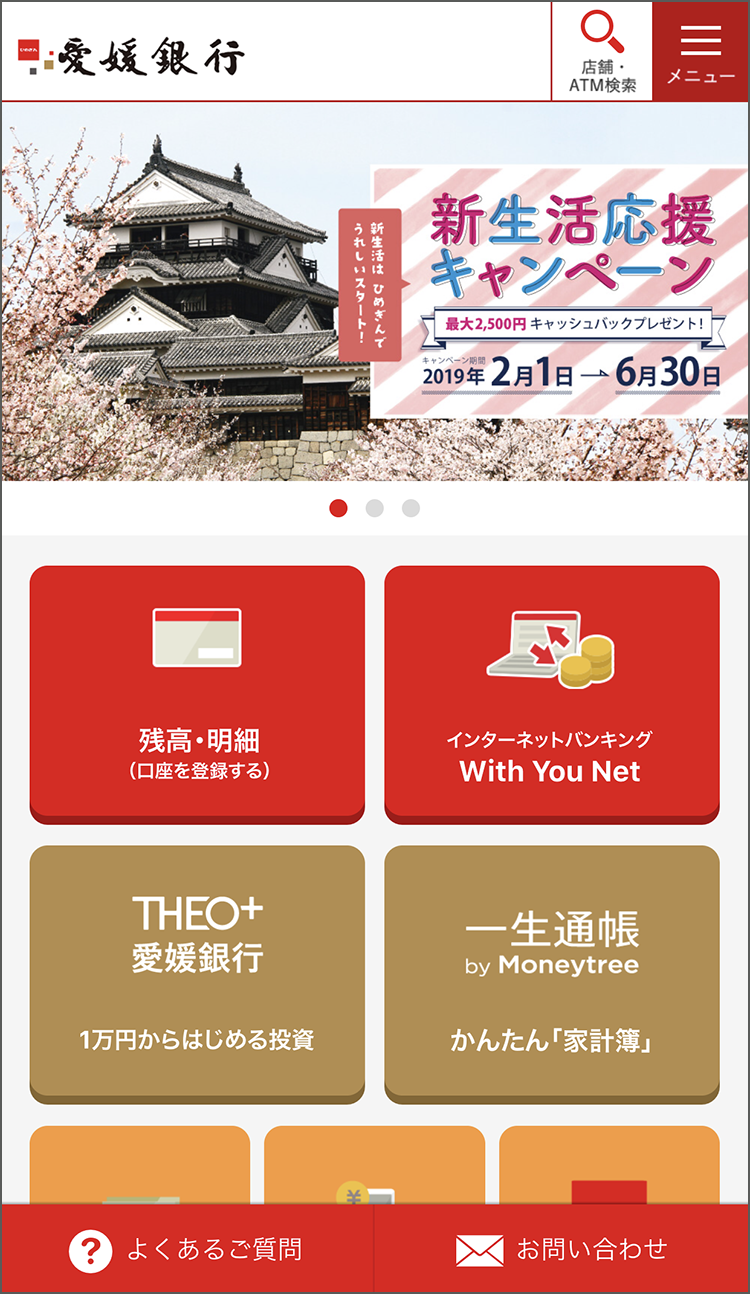This screenshot has width=750, height=1294.
Task: Select the third carousel page dot
Action: coord(411,508)
